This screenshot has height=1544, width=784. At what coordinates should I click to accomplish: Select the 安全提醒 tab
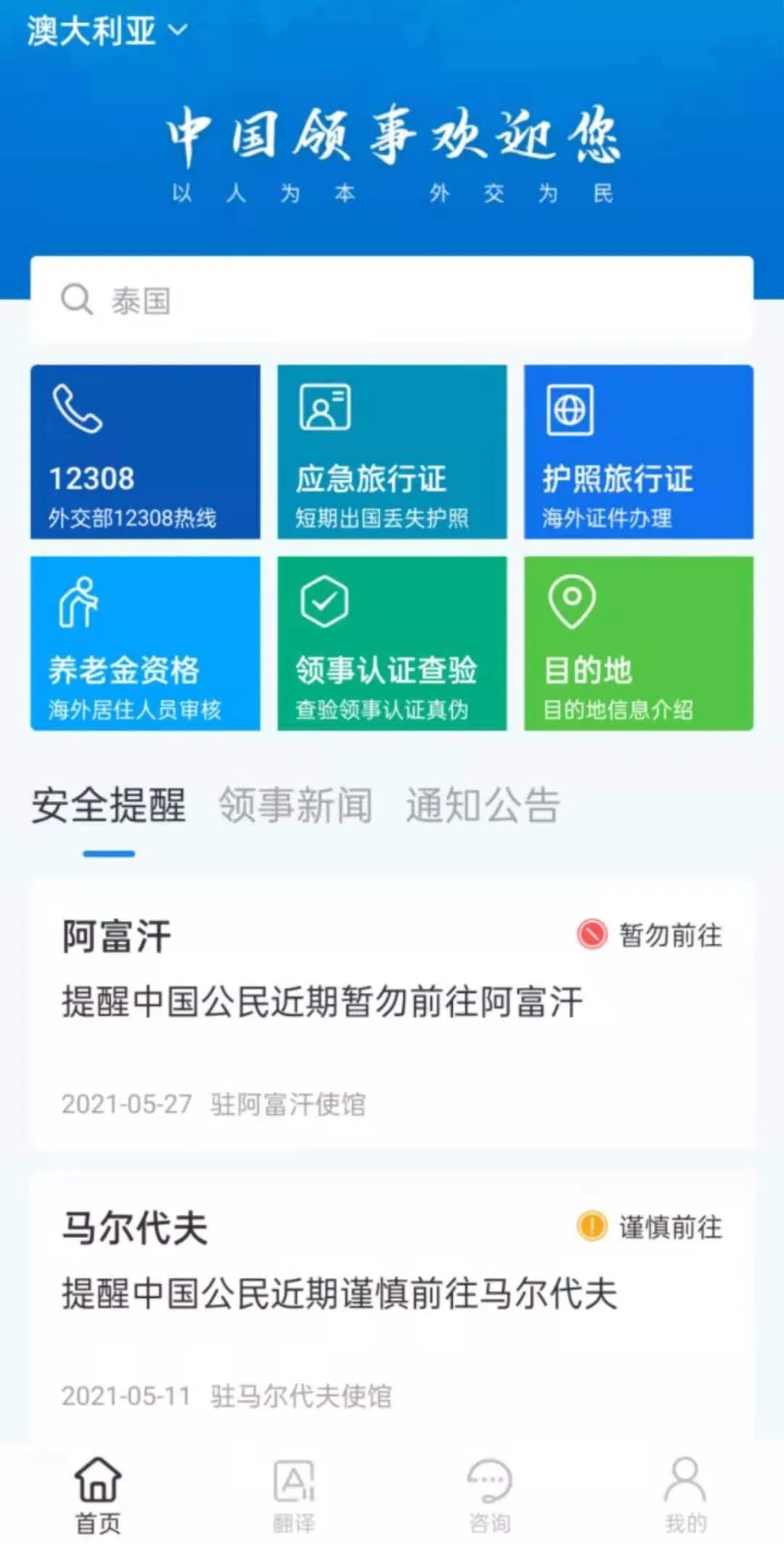coord(109,805)
